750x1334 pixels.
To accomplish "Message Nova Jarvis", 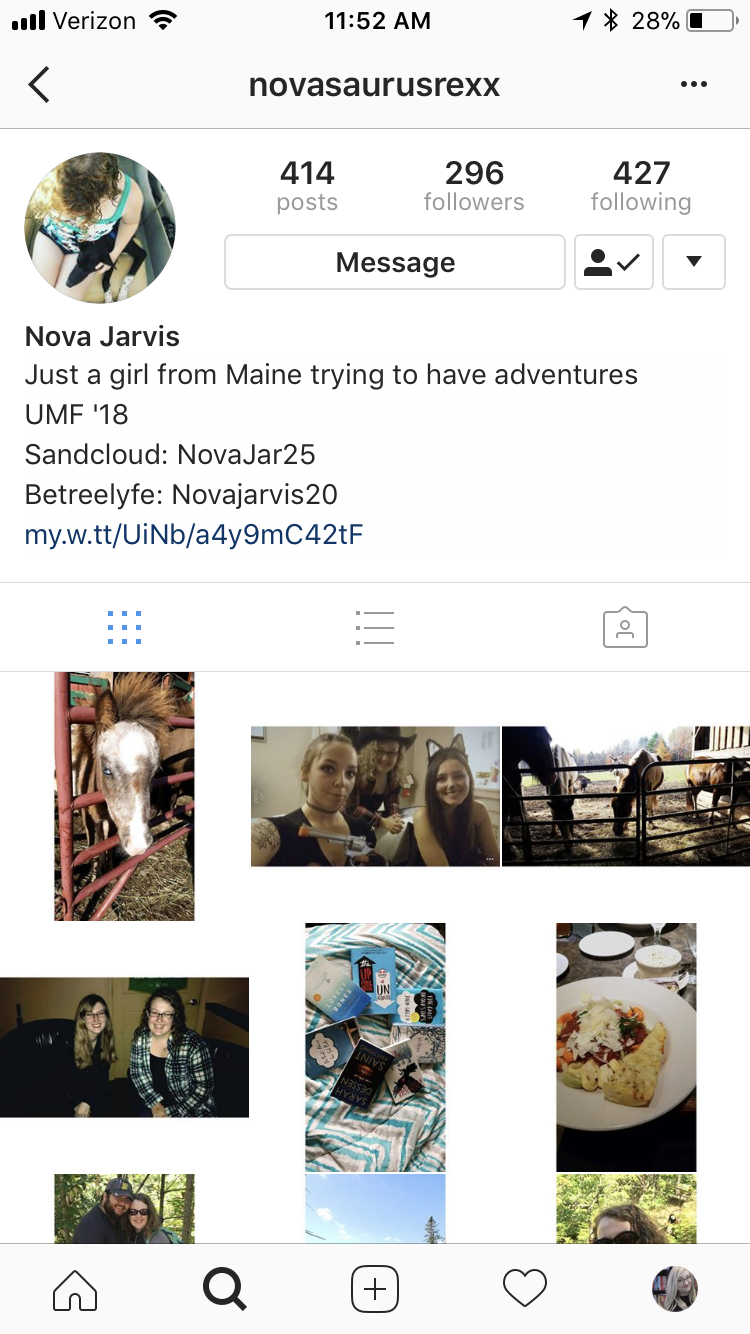I will click(x=395, y=262).
